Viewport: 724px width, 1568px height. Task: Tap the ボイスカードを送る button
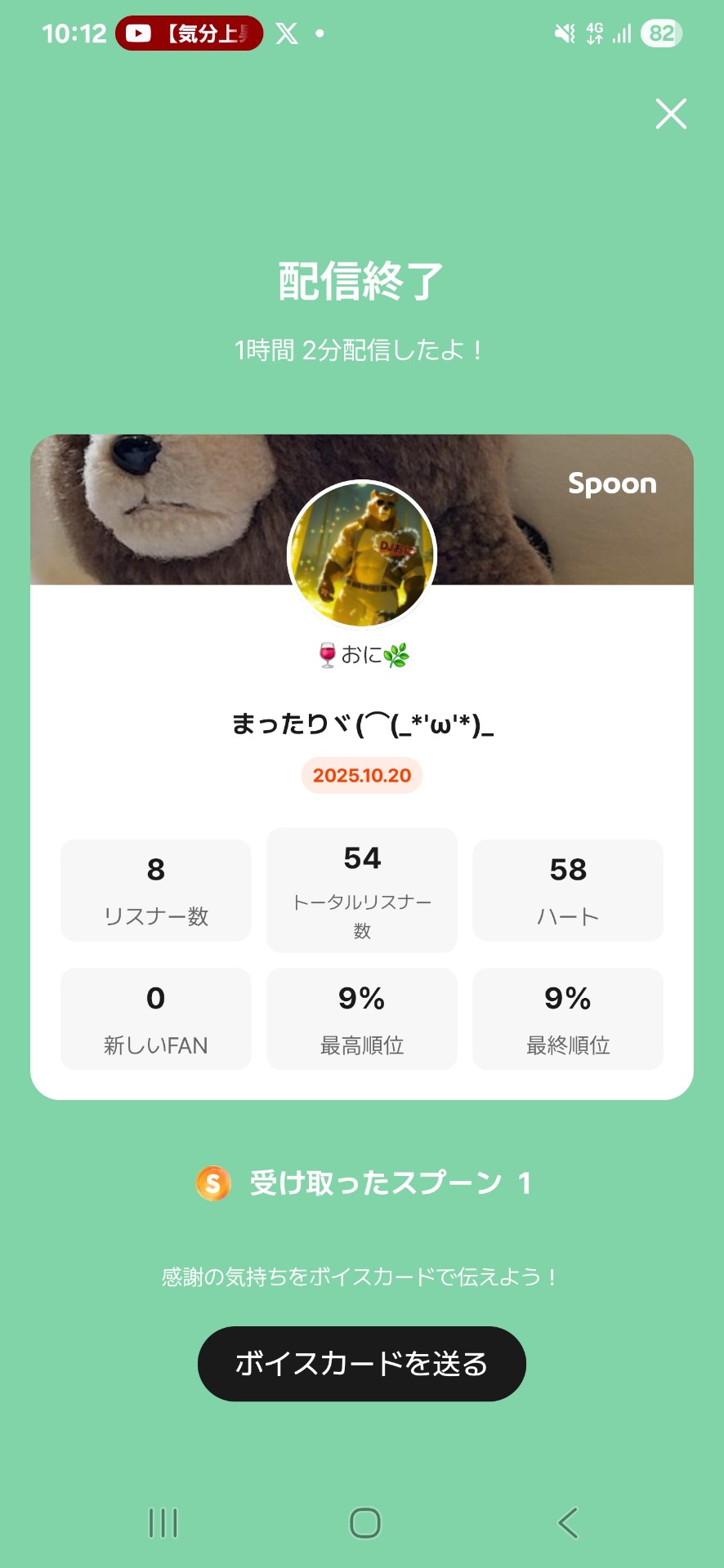361,1364
